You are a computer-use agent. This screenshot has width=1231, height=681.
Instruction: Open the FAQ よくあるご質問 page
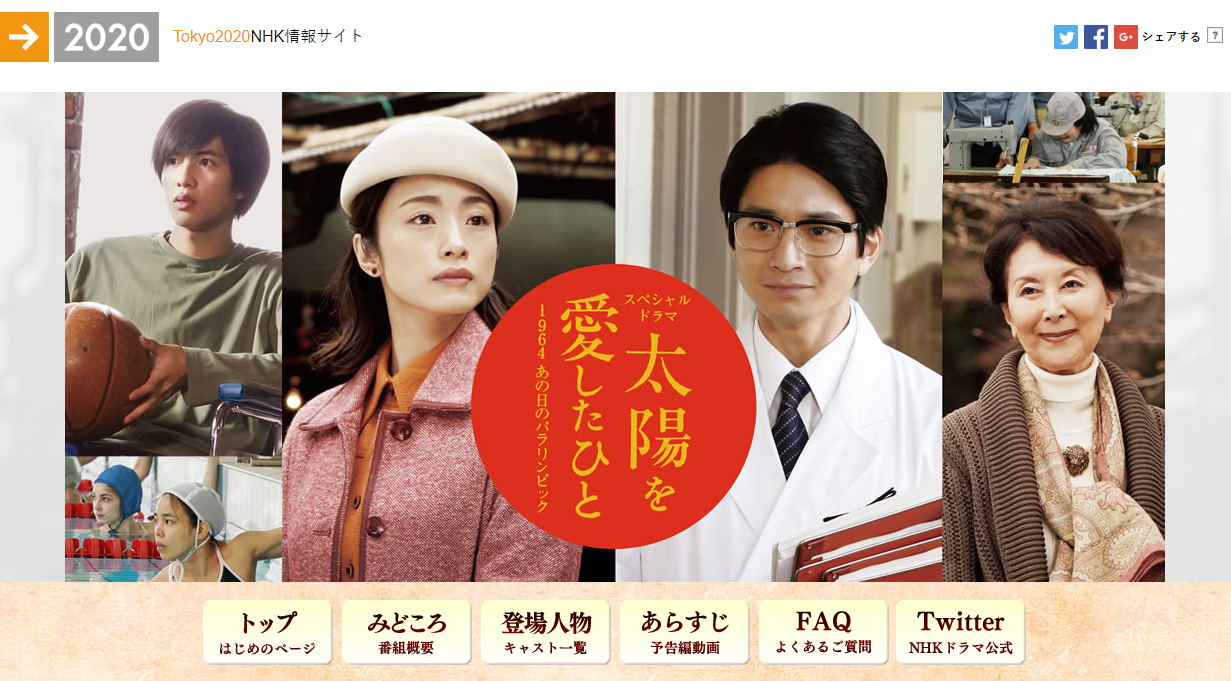[823, 632]
